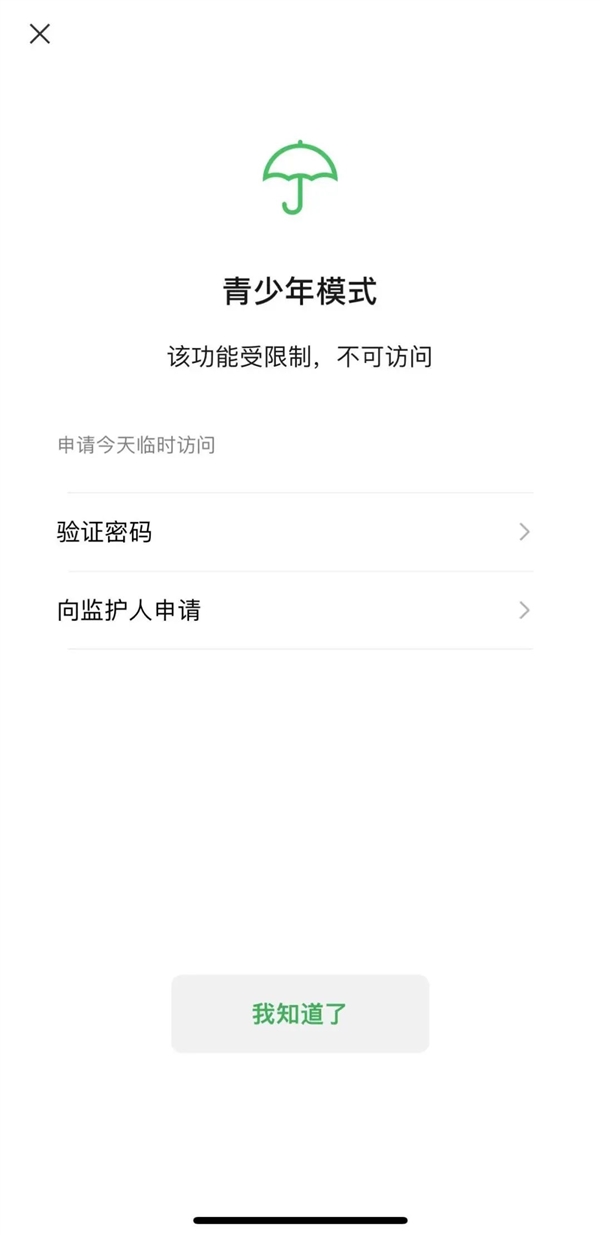Select 向监护人申请 to request guardian access
The height and width of the screenshot is (1235, 600).
click(297, 610)
